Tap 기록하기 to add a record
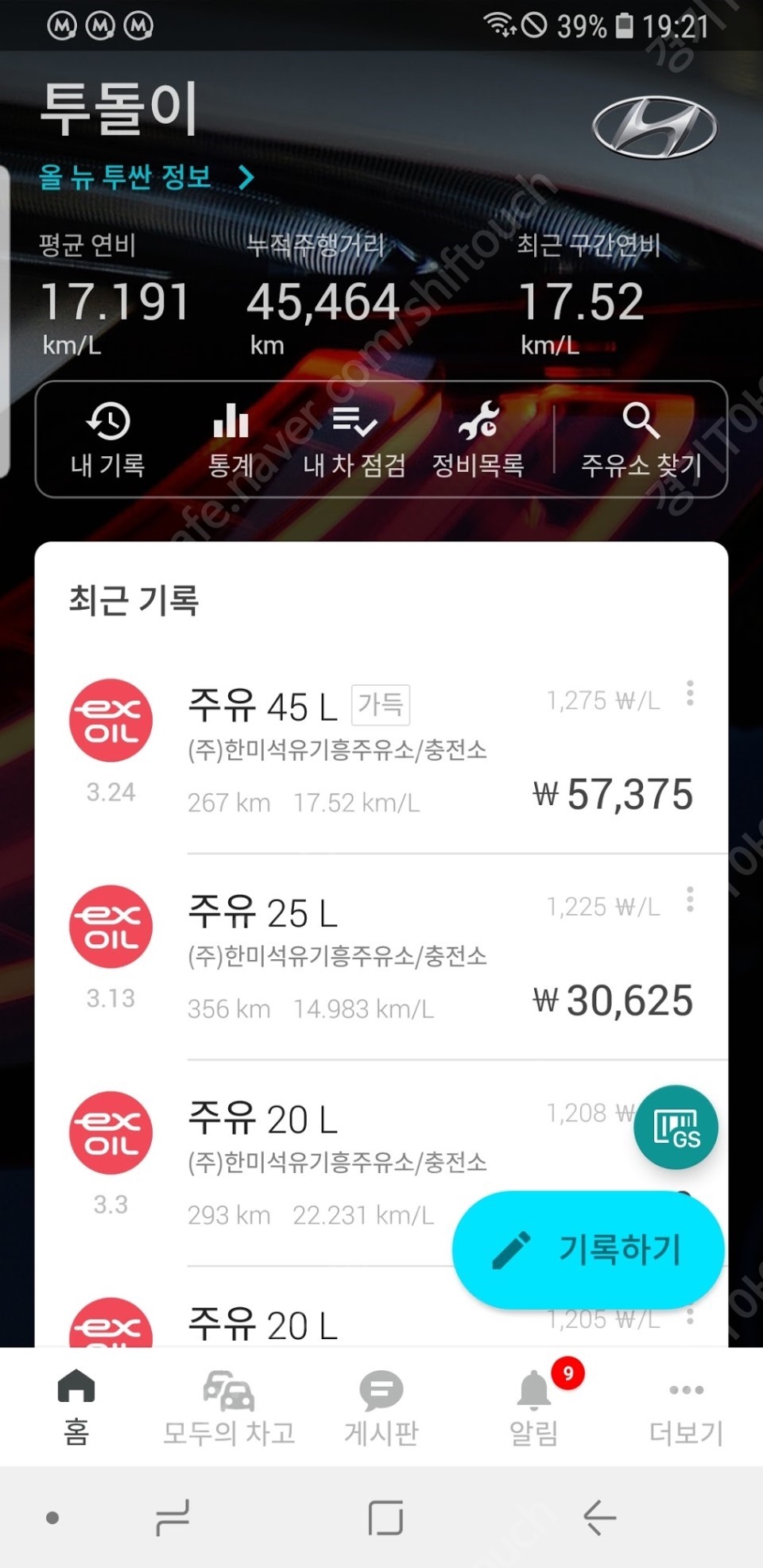The height and width of the screenshot is (1568, 763). click(588, 1249)
